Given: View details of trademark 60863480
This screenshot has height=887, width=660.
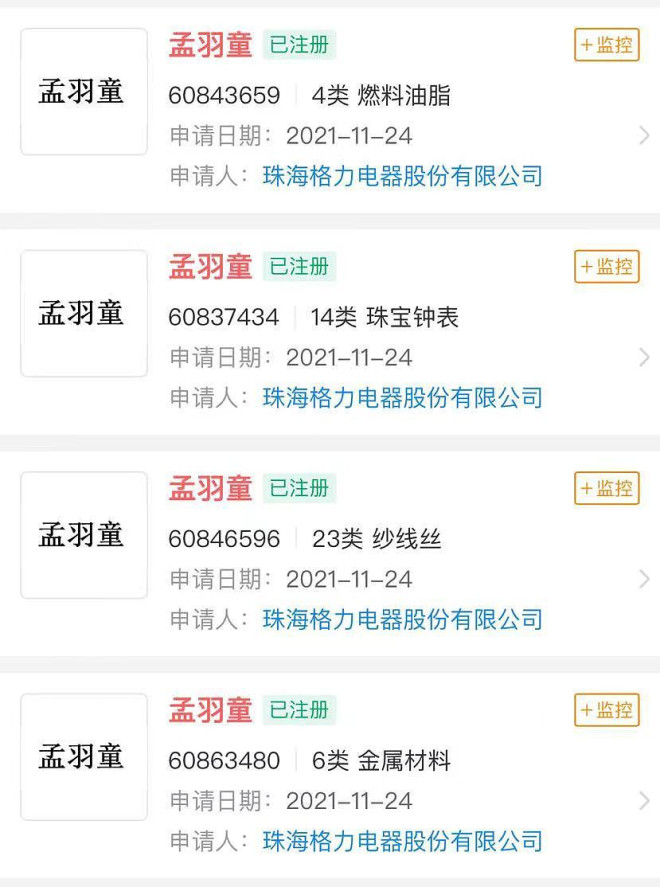Looking at the screenshot, I should (x=224, y=761).
